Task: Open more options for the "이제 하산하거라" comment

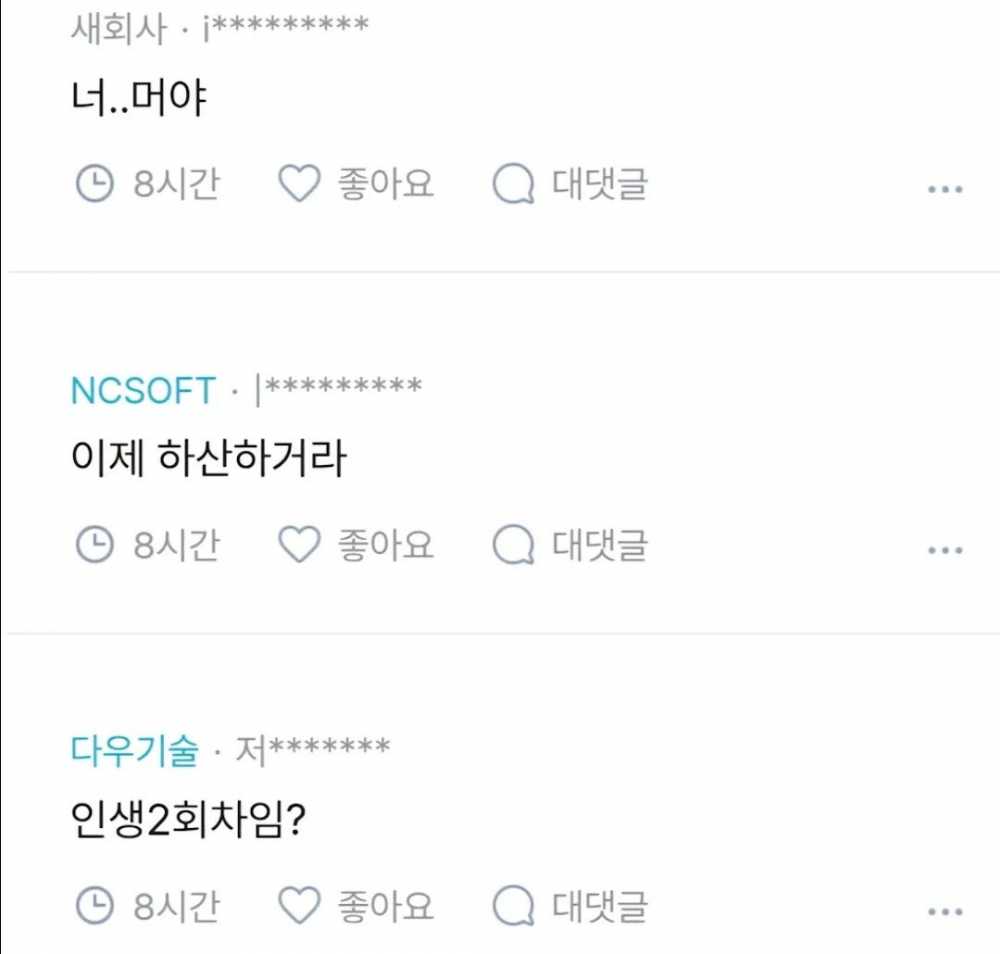Action: (944, 549)
